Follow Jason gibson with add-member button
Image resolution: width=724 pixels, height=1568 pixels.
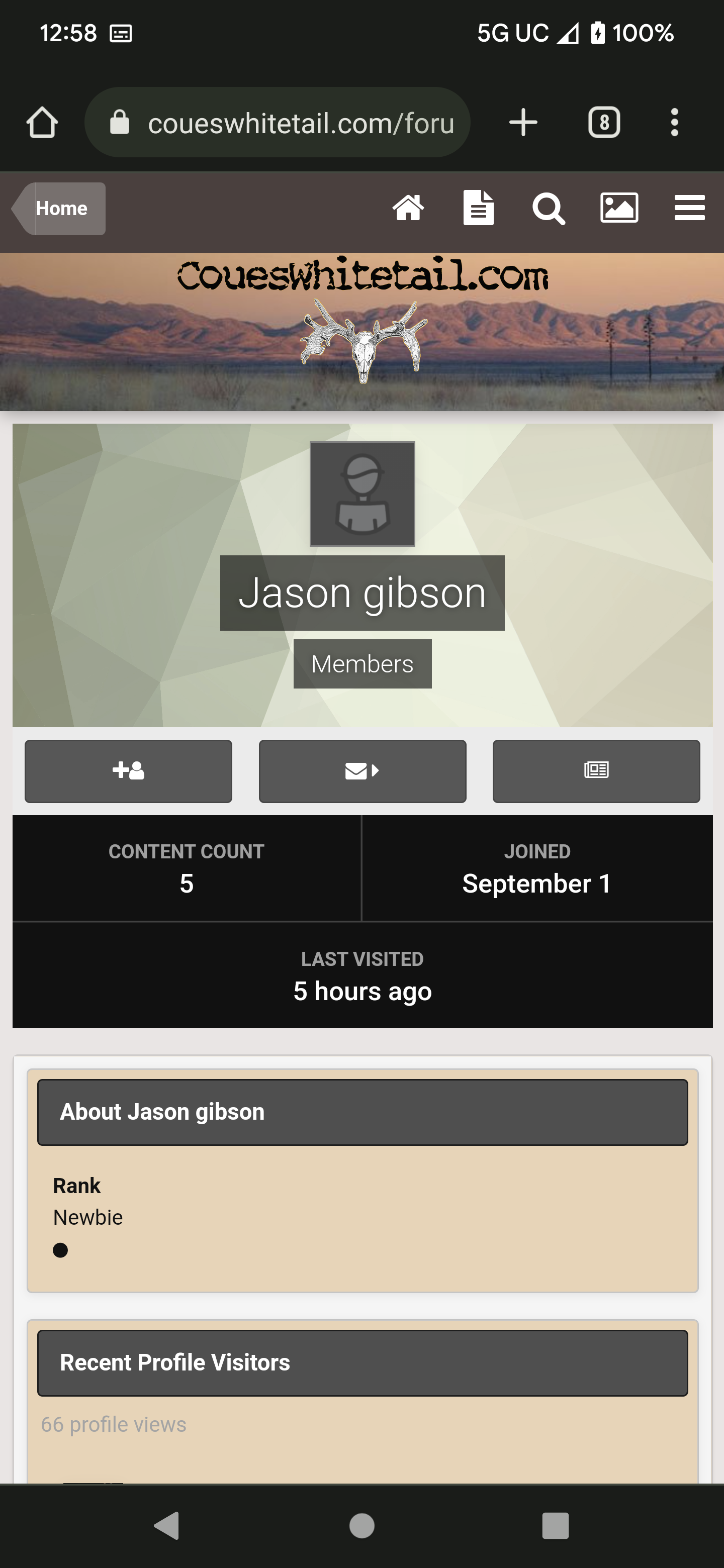coord(129,770)
